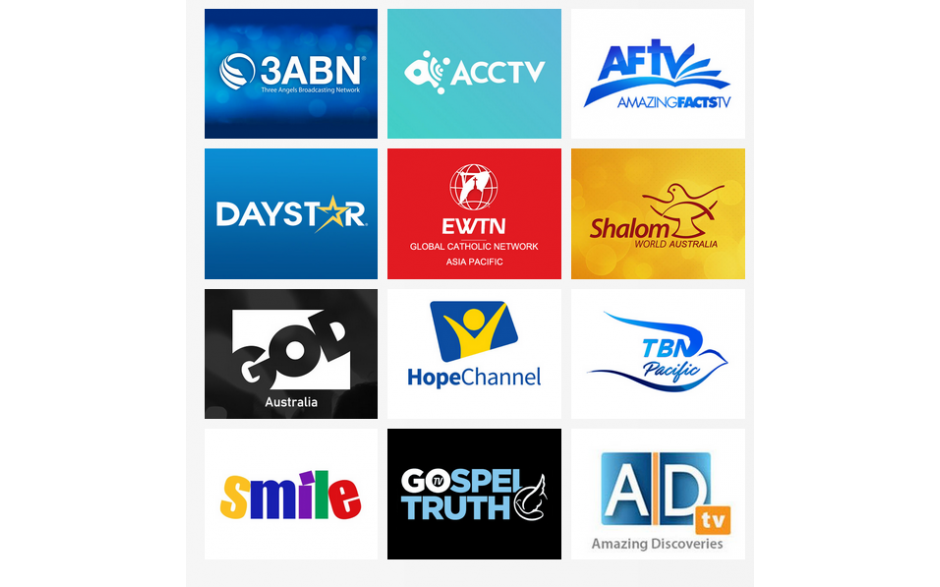Open the GOD Australia channel
The image size is (940, 587).
(291, 354)
